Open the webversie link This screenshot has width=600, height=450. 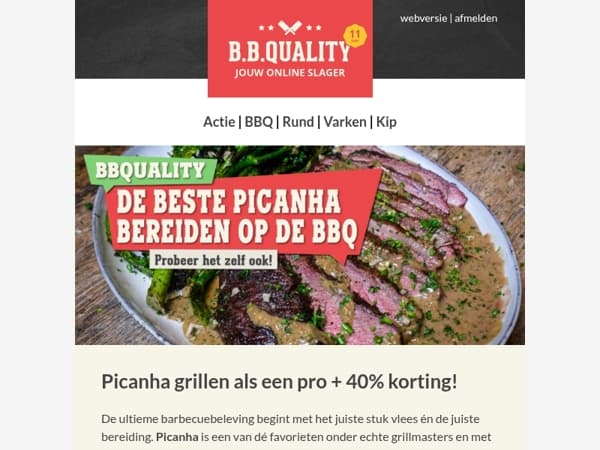pos(423,18)
